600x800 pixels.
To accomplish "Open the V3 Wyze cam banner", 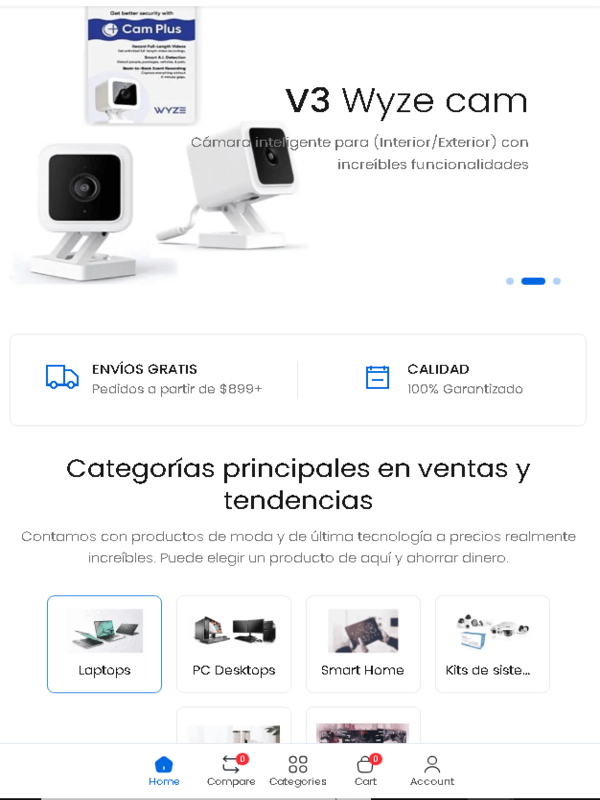I will point(300,150).
